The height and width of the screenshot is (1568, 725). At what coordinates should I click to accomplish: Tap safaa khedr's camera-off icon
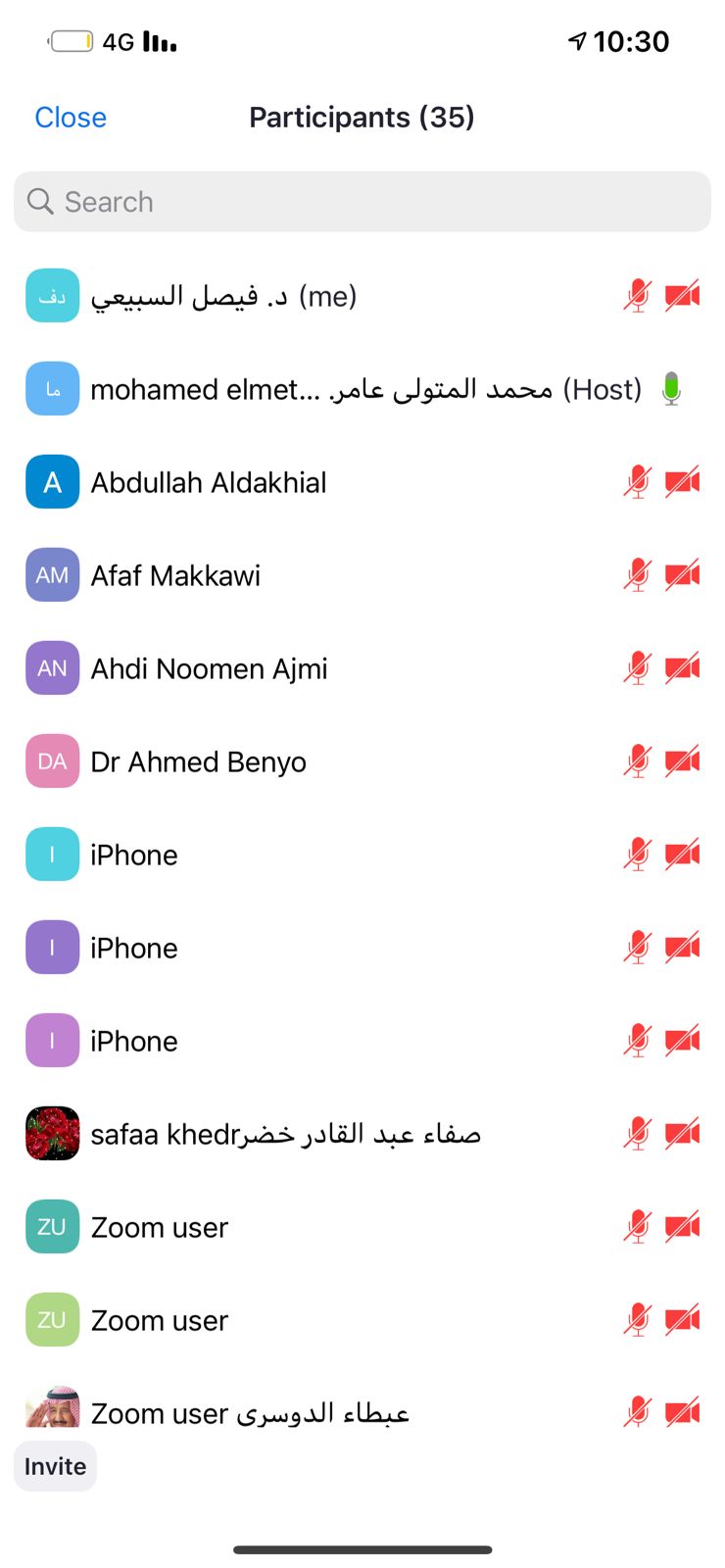pyautogui.click(x=682, y=1134)
